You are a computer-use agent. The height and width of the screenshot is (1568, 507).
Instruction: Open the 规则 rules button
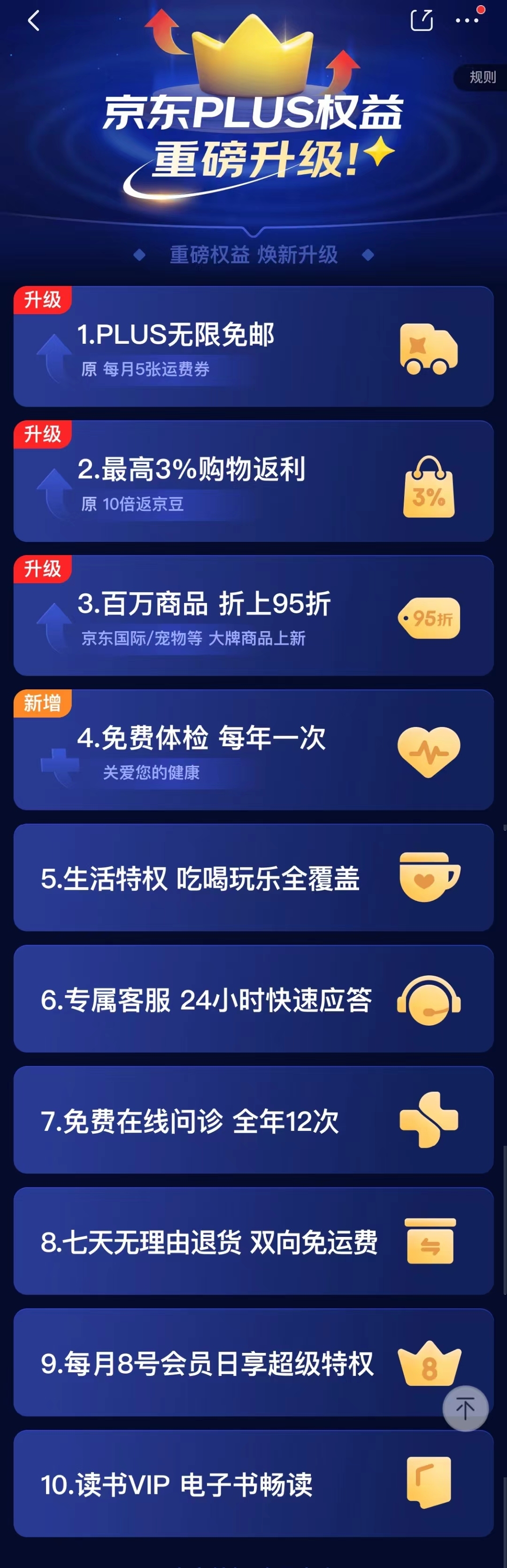click(482, 77)
